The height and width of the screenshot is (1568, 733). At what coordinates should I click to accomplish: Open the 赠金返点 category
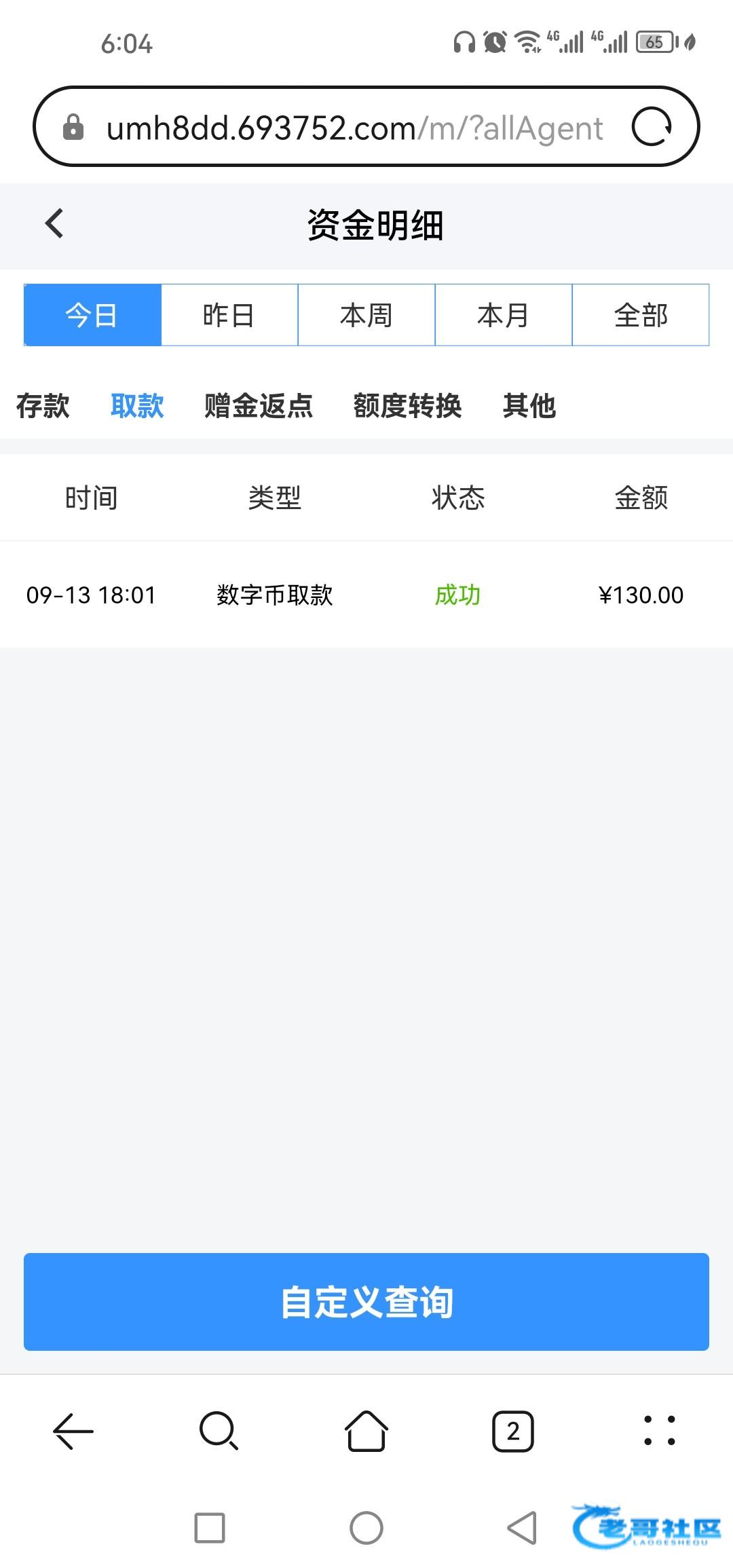pyautogui.click(x=259, y=406)
